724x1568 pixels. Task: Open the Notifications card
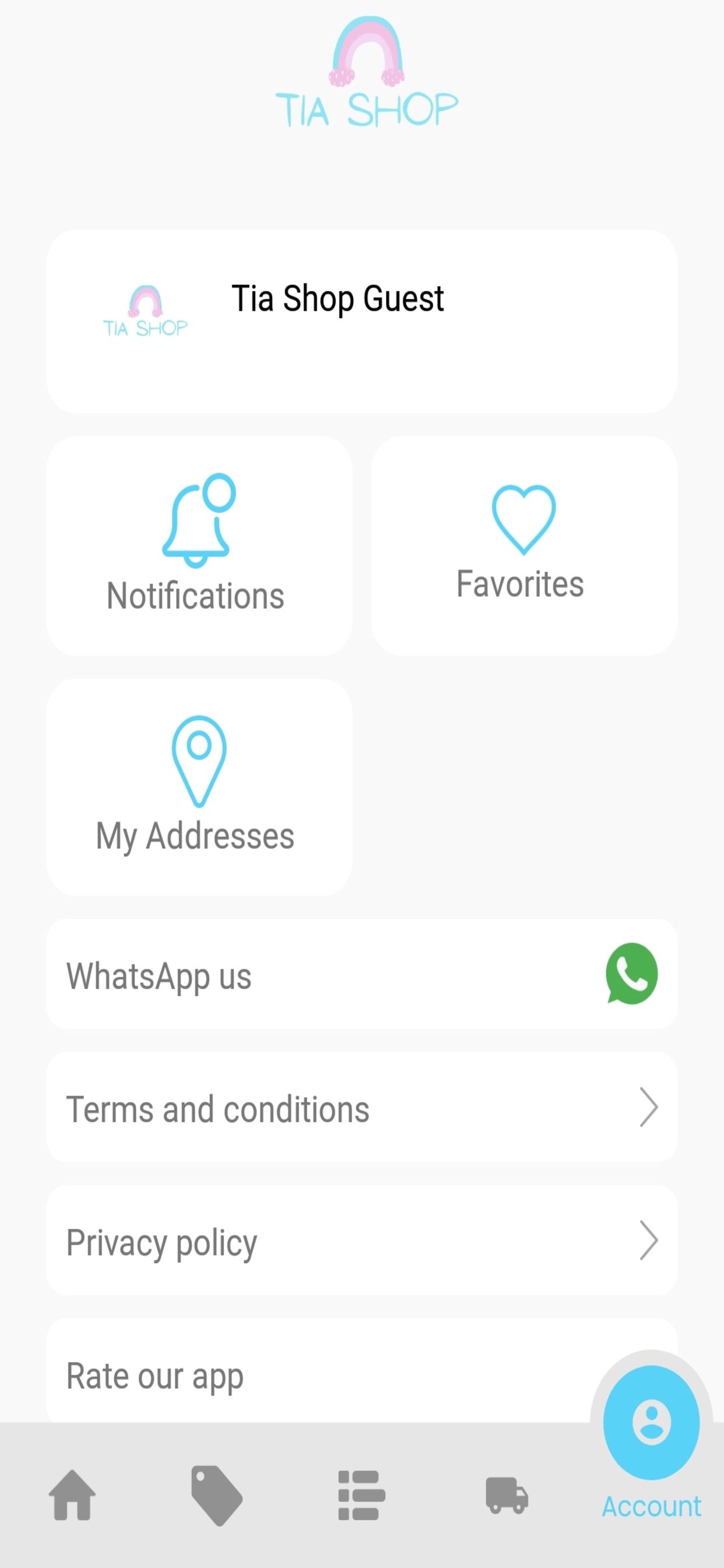click(199, 545)
